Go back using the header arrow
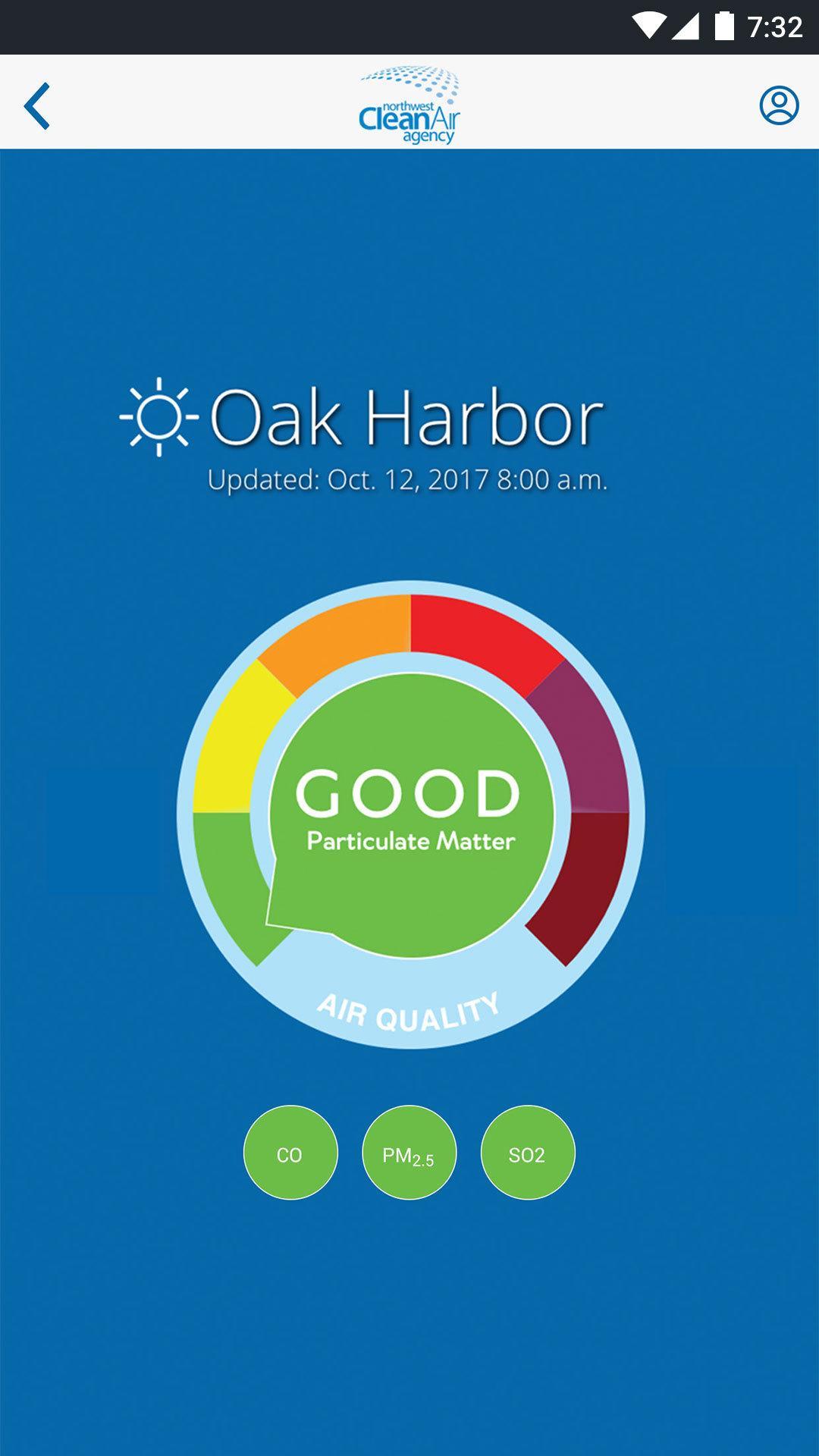Viewport: 819px width, 1456px height. coord(36,105)
